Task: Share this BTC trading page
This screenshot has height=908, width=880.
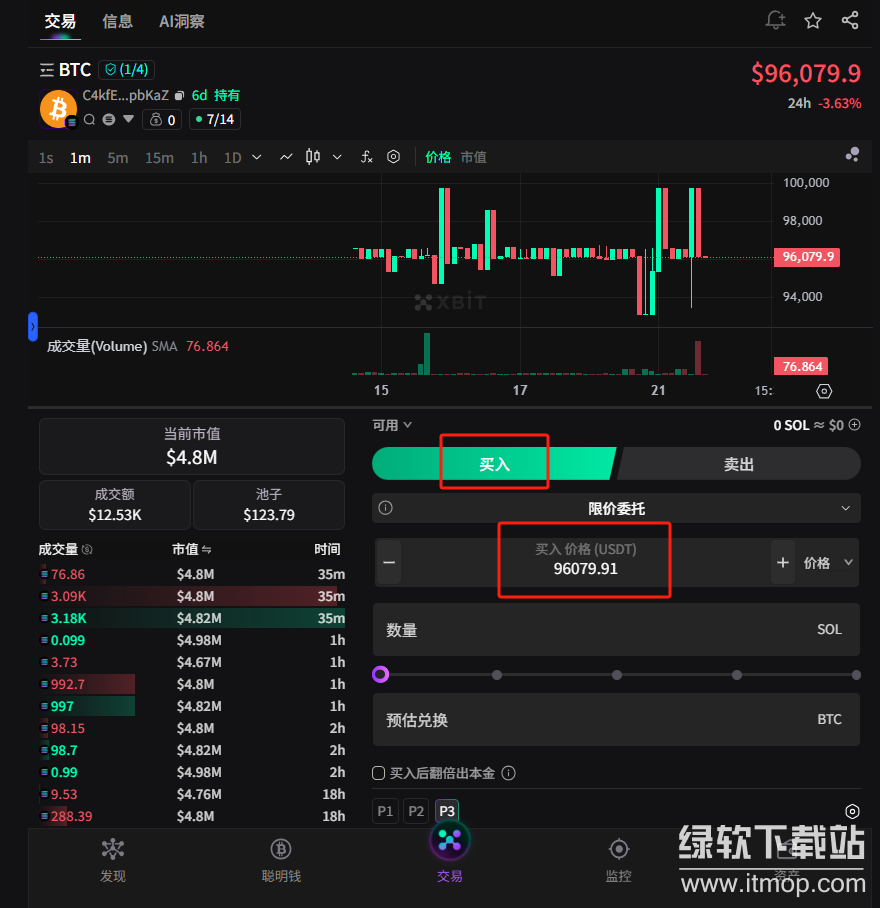Action: [x=850, y=20]
